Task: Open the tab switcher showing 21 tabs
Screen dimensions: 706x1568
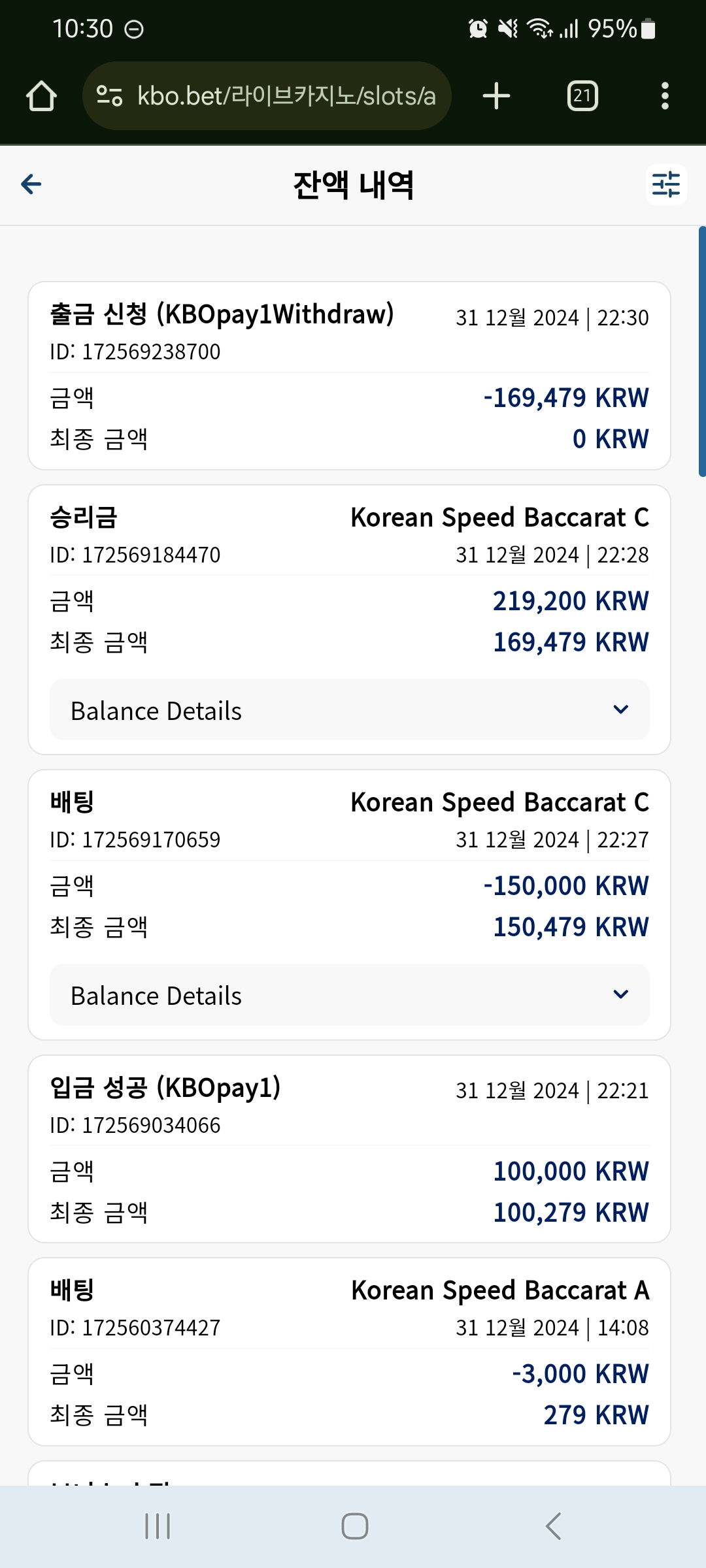Action: (x=582, y=96)
